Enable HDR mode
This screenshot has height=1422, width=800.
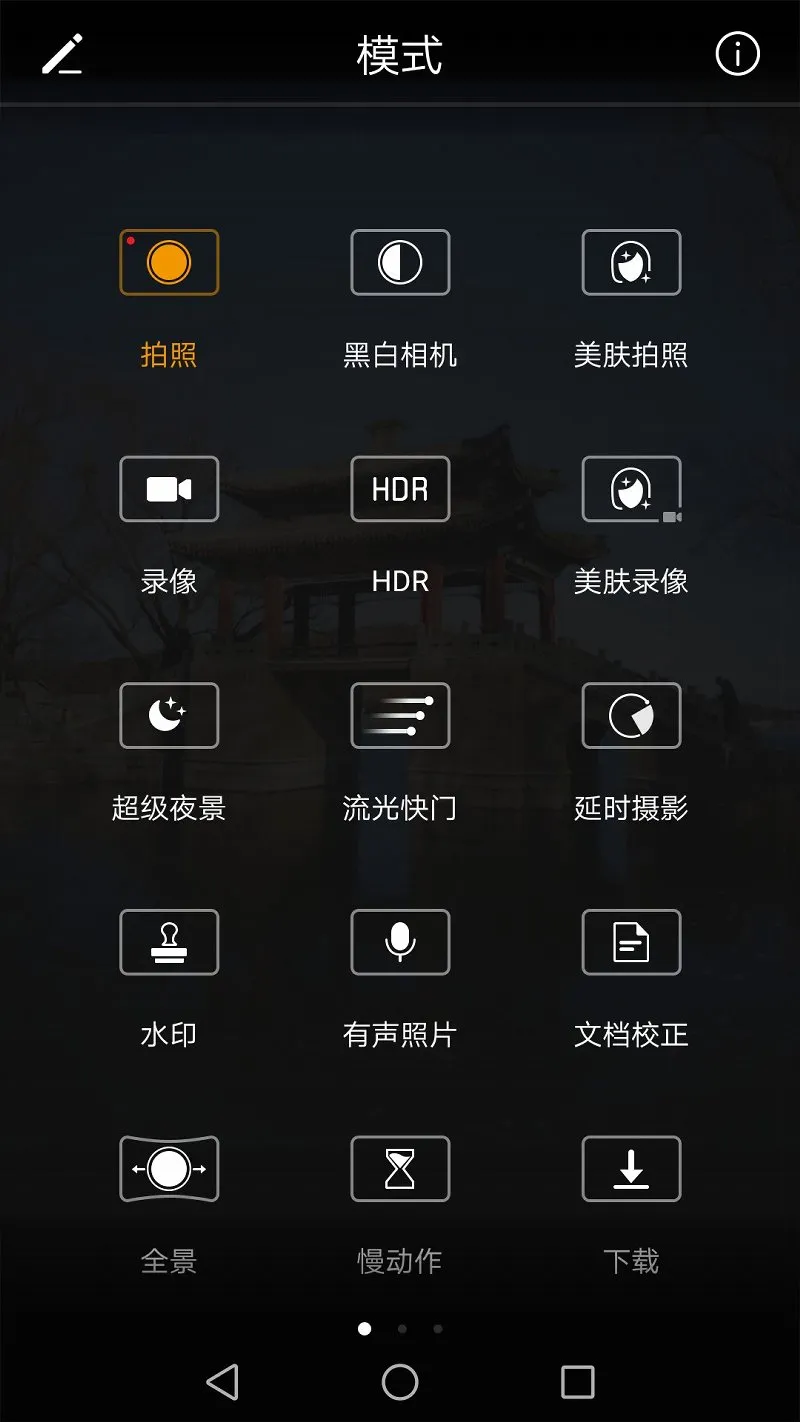pyautogui.click(x=400, y=489)
